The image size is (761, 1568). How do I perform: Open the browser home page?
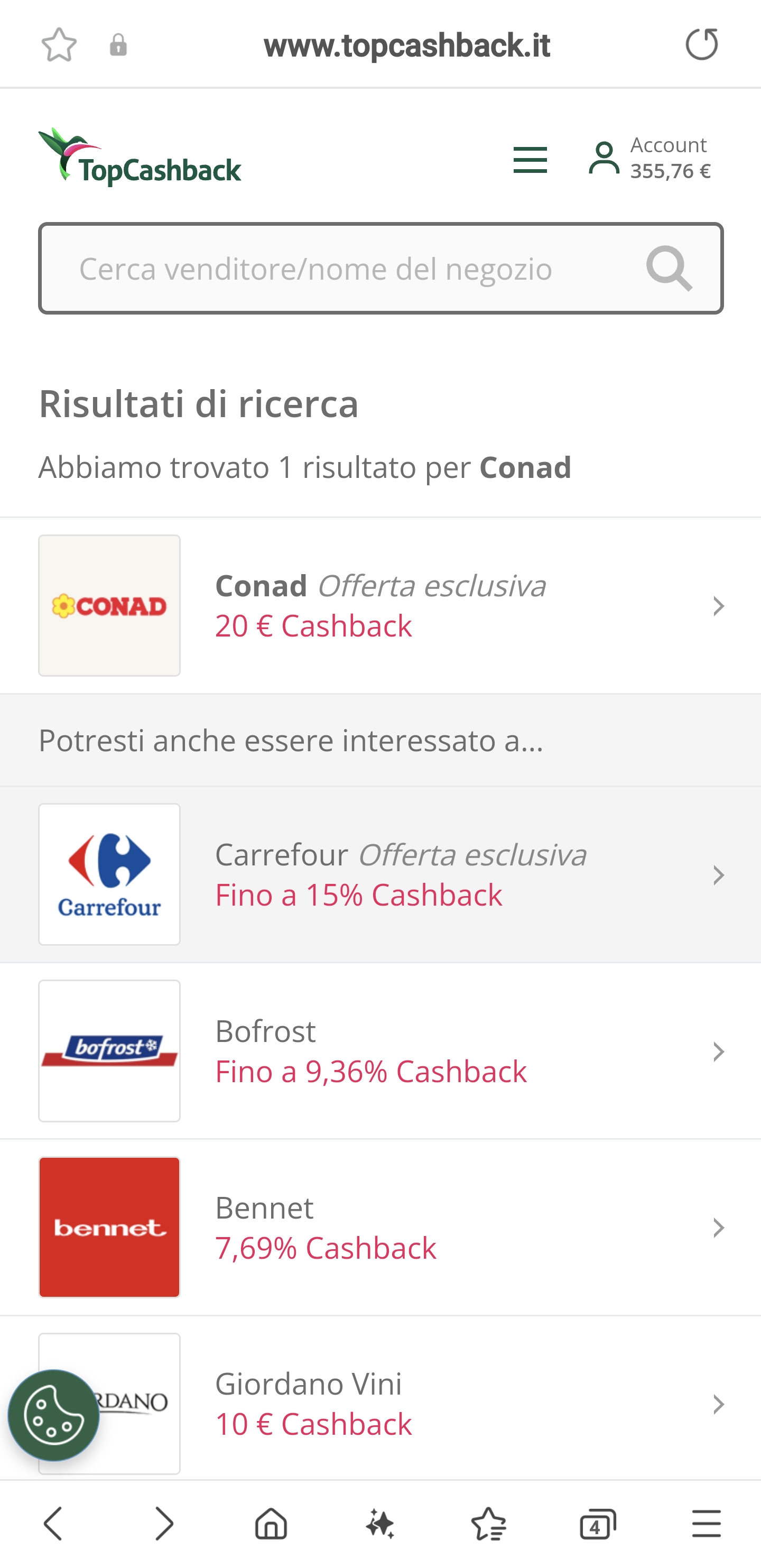pos(271,1524)
